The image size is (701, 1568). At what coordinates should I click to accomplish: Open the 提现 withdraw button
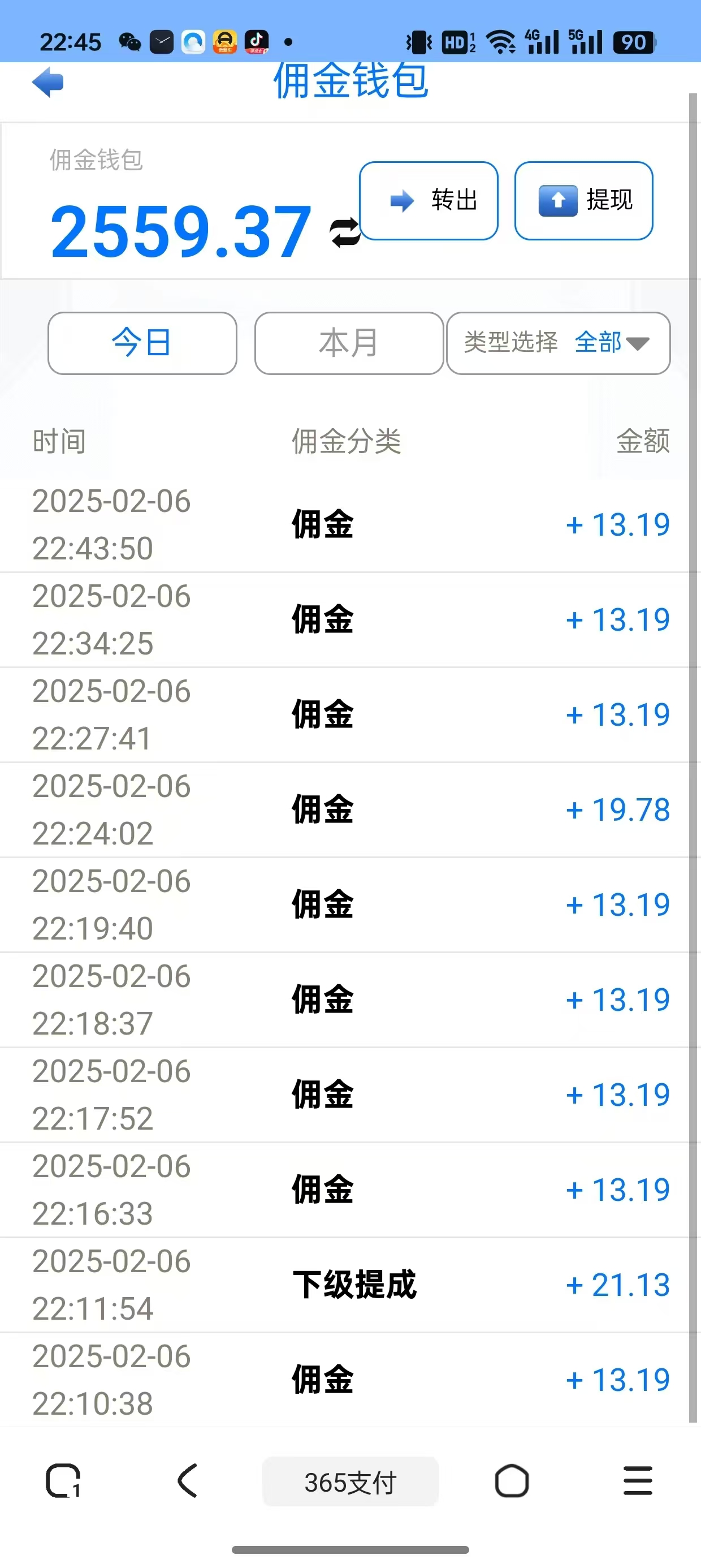(583, 200)
